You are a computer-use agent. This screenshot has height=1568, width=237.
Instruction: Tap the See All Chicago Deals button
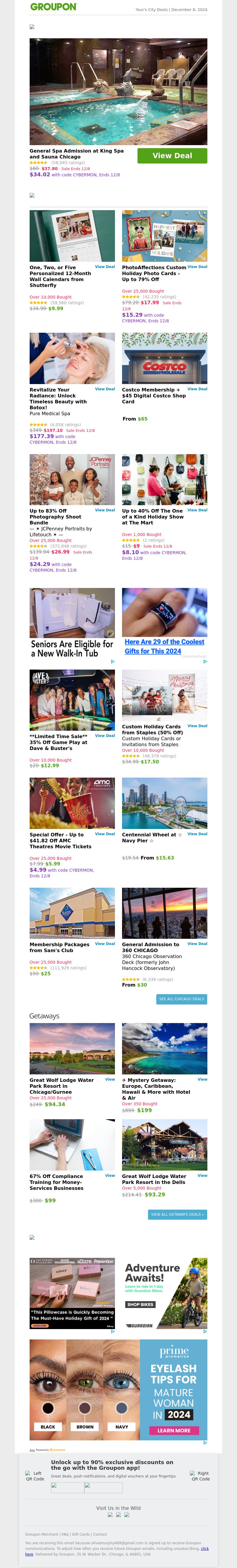point(181,999)
